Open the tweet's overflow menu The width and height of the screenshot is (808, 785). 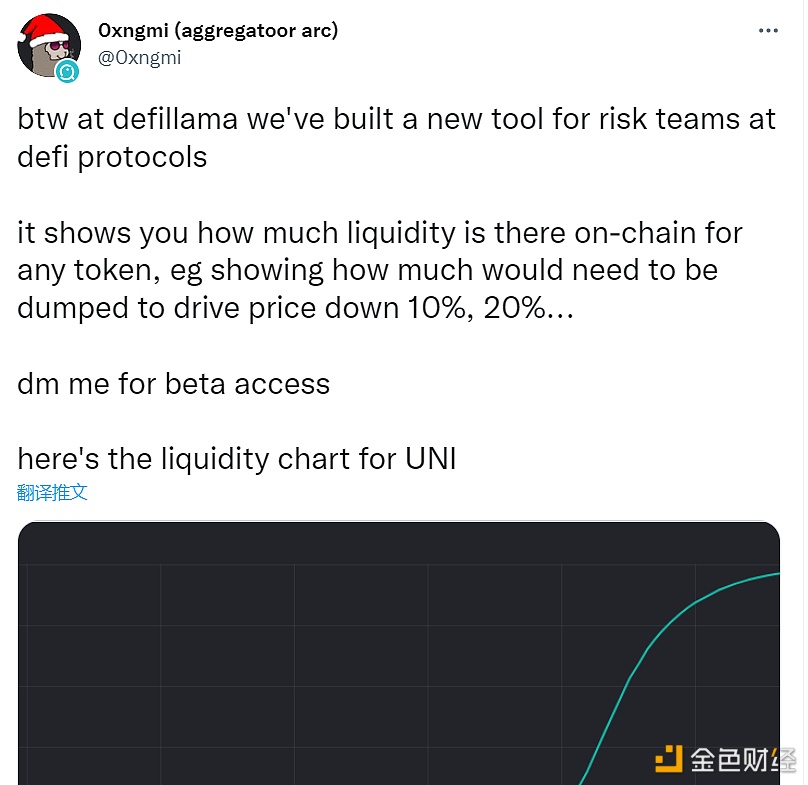click(768, 31)
